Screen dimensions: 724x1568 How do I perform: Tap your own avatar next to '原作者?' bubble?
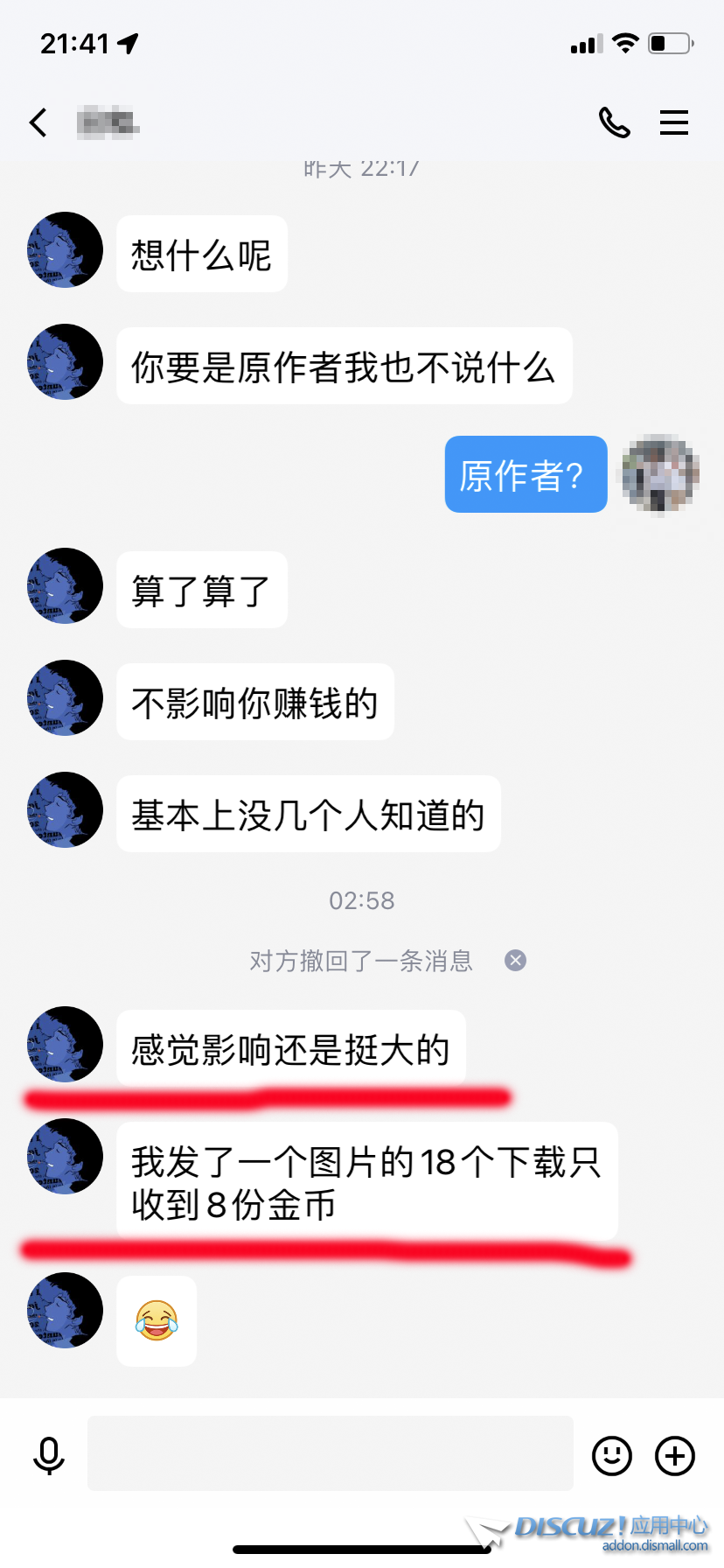658,474
